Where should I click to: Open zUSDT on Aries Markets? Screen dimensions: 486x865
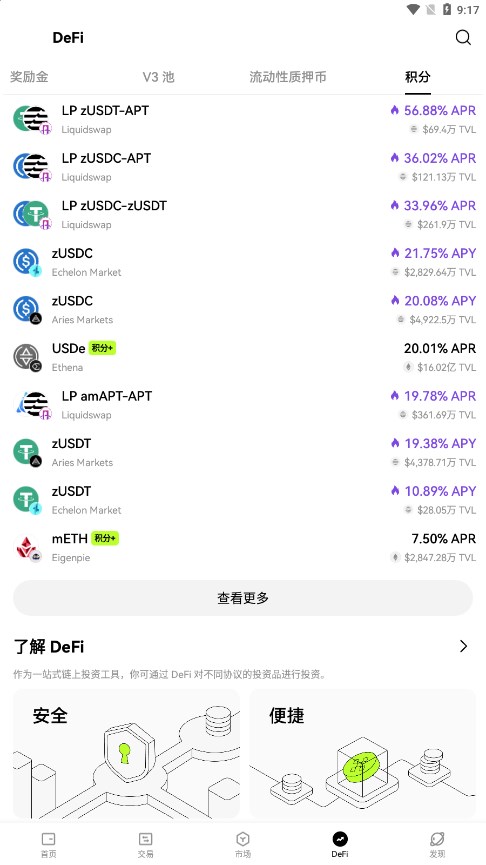click(243, 452)
